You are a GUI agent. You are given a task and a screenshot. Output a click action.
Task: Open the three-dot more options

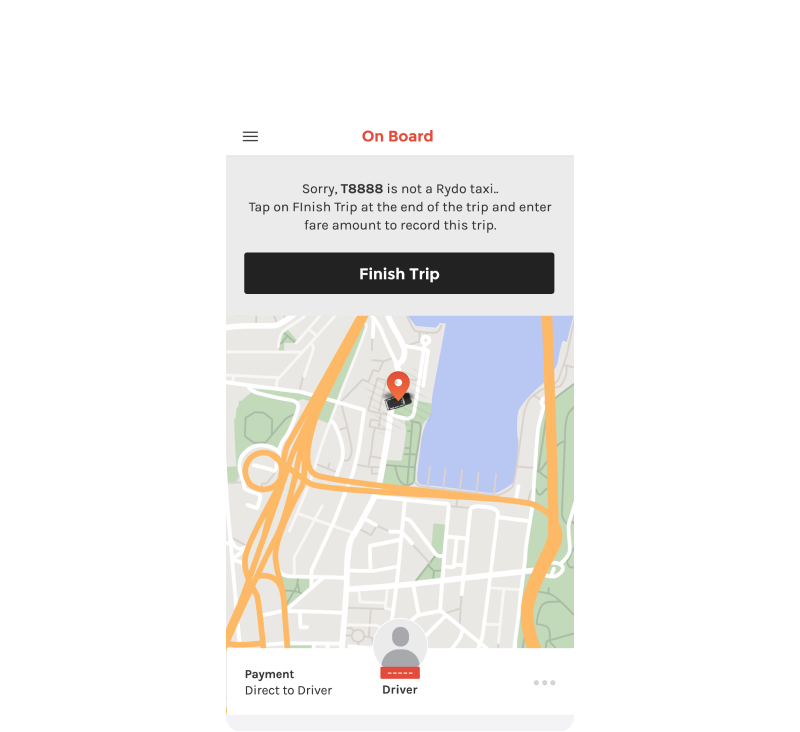544,683
